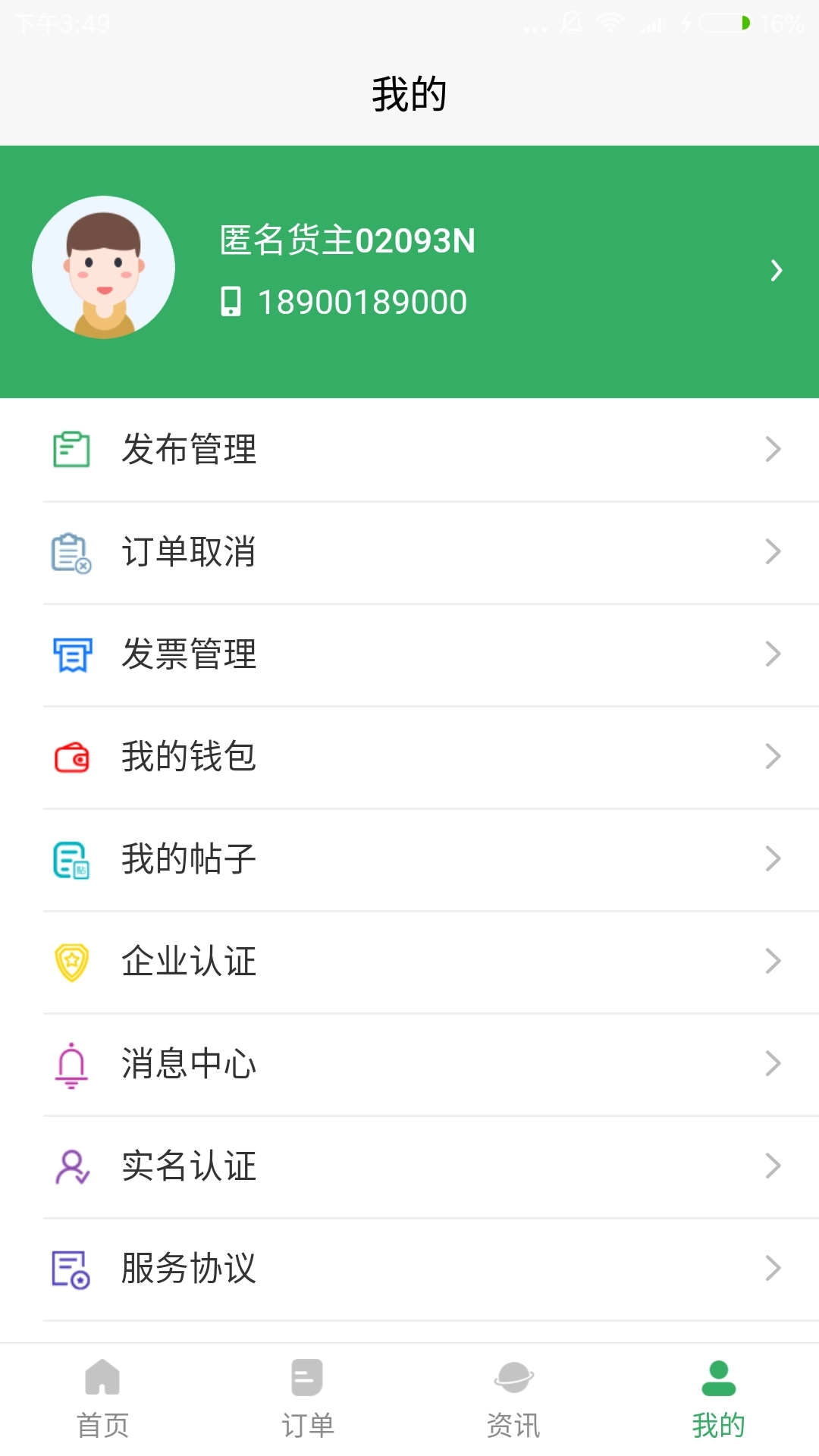Open the 消息中心 bell icon

pos(71,1063)
